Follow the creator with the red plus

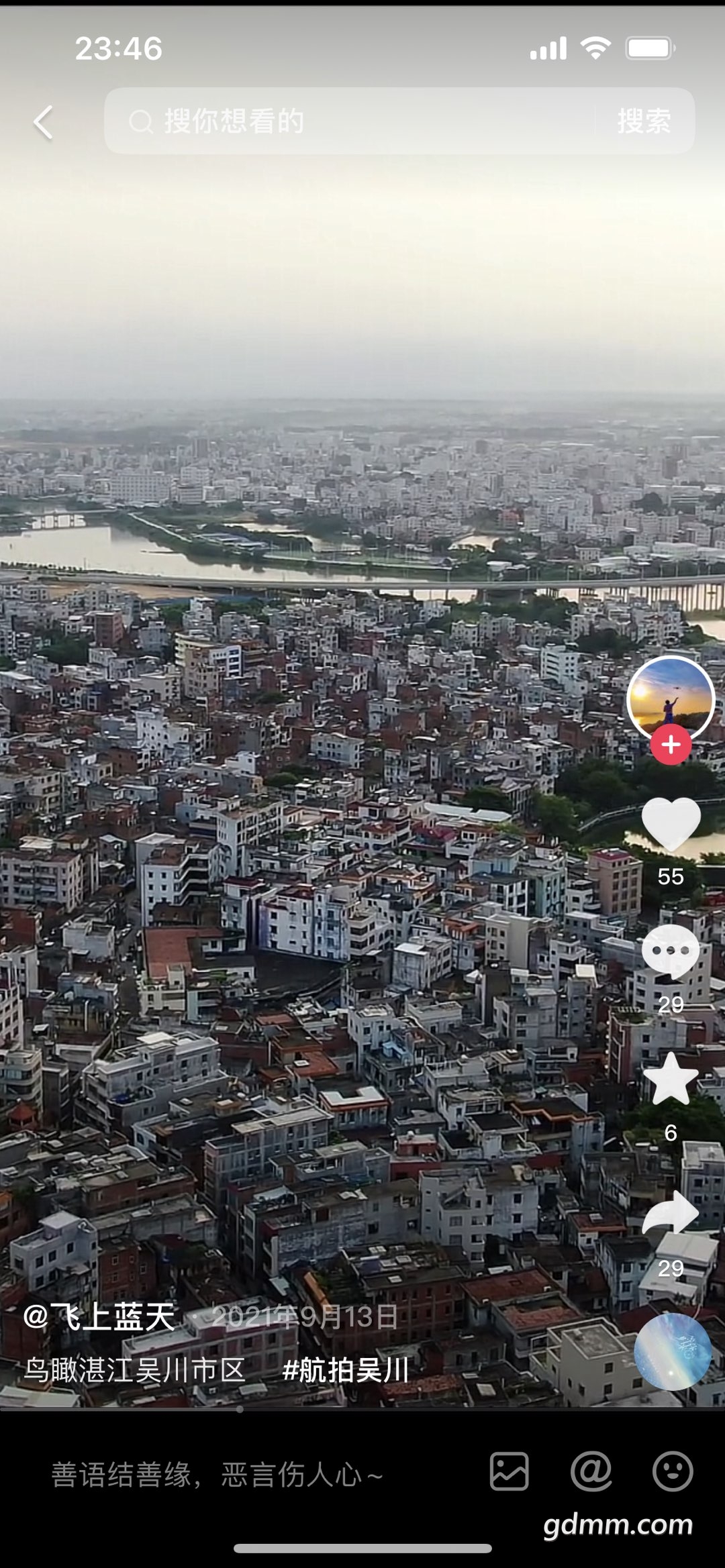pyautogui.click(x=671, y=745)
